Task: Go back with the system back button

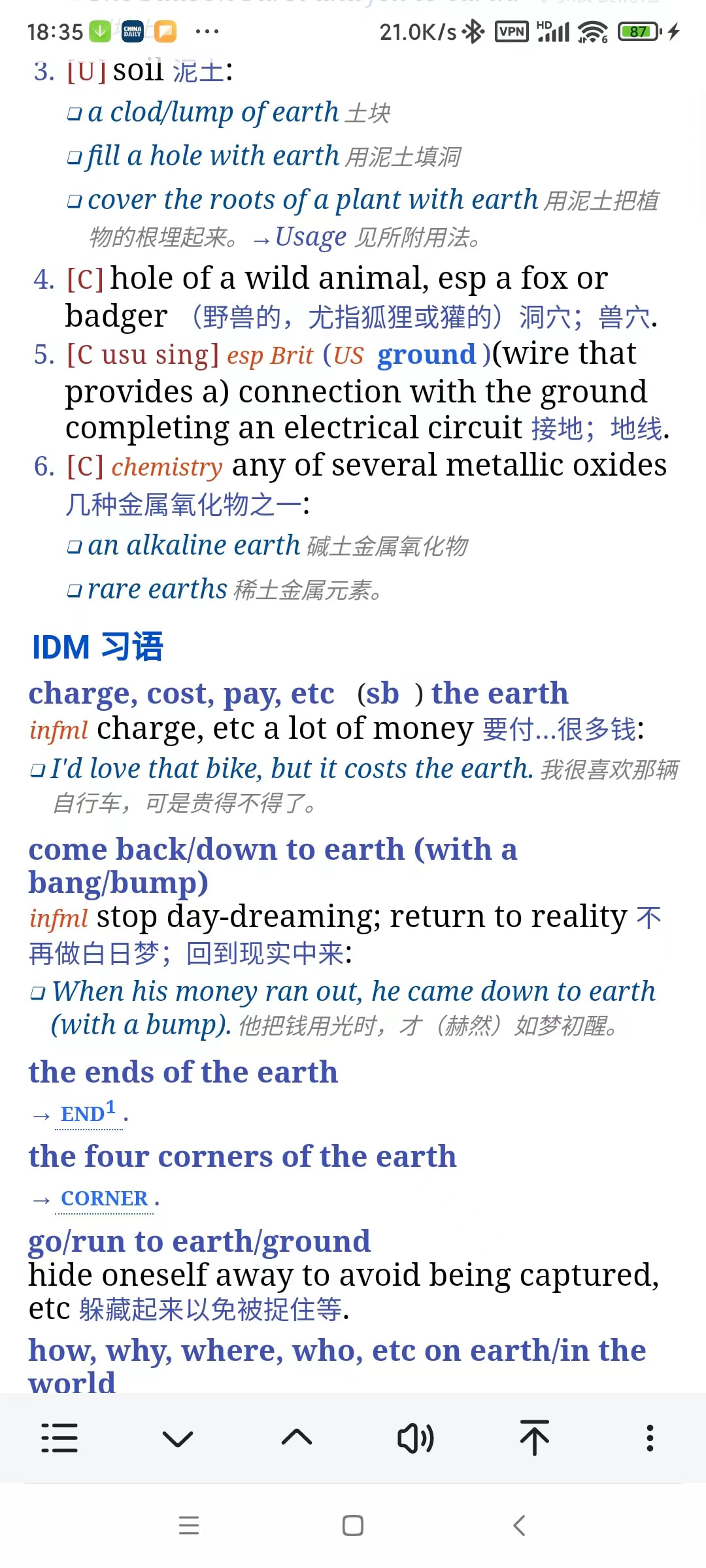Action: (520, 1526)
